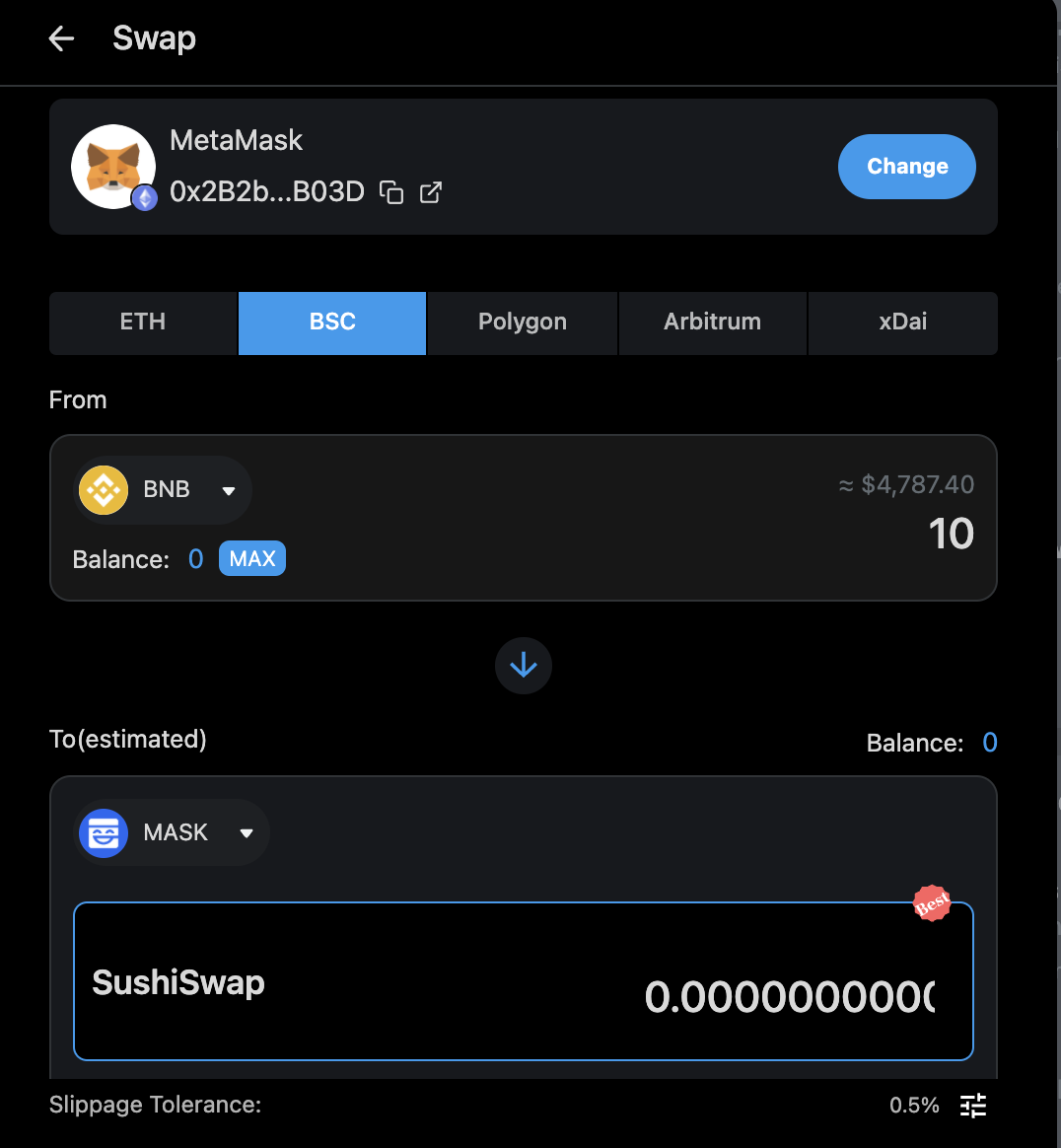1061x1148 pixels.
Task: Click the Change account button
Action: pos(906,166)
